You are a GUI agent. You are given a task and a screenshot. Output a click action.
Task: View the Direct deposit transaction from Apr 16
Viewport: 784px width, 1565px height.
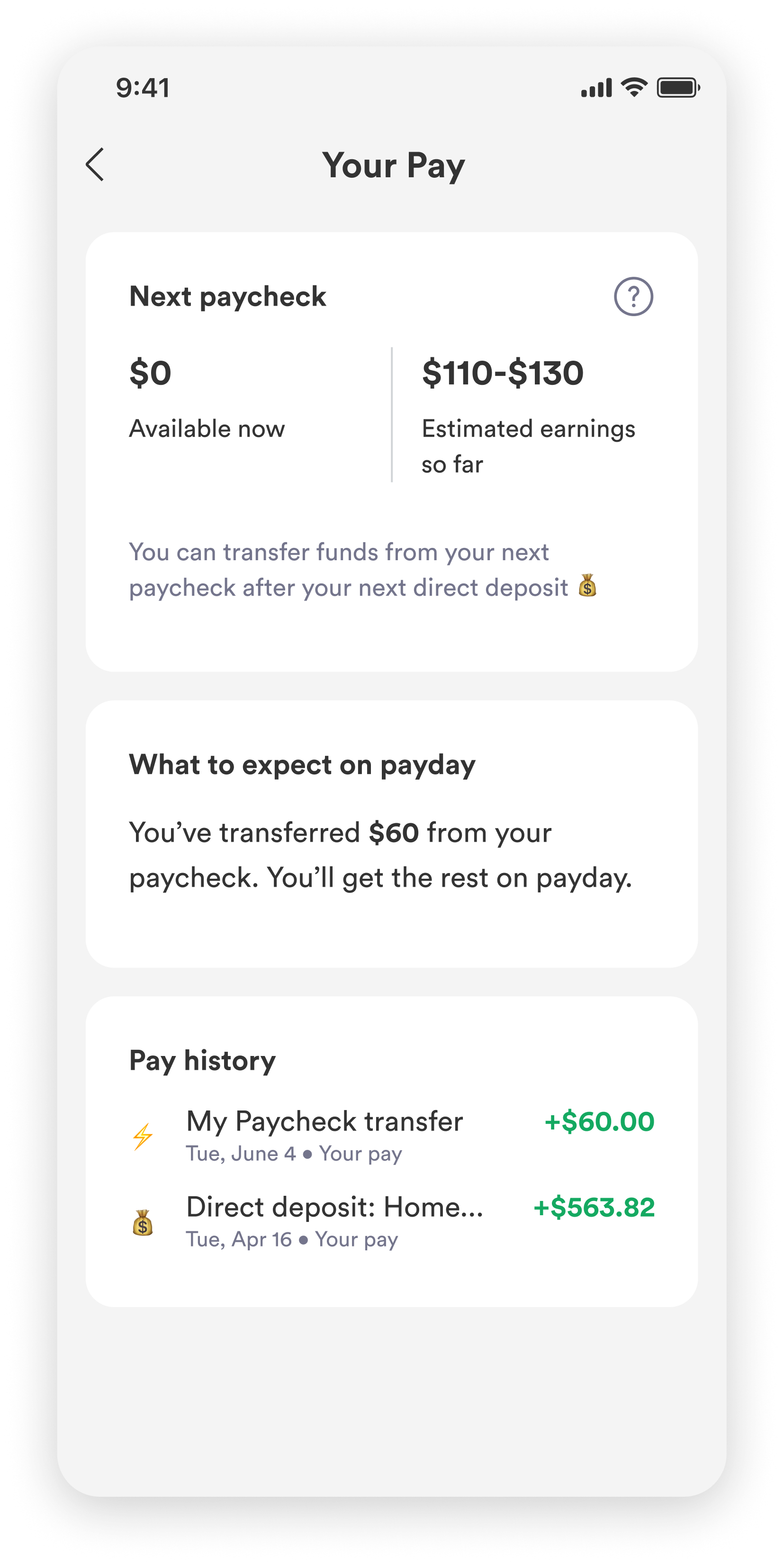tap(392, 1221)
